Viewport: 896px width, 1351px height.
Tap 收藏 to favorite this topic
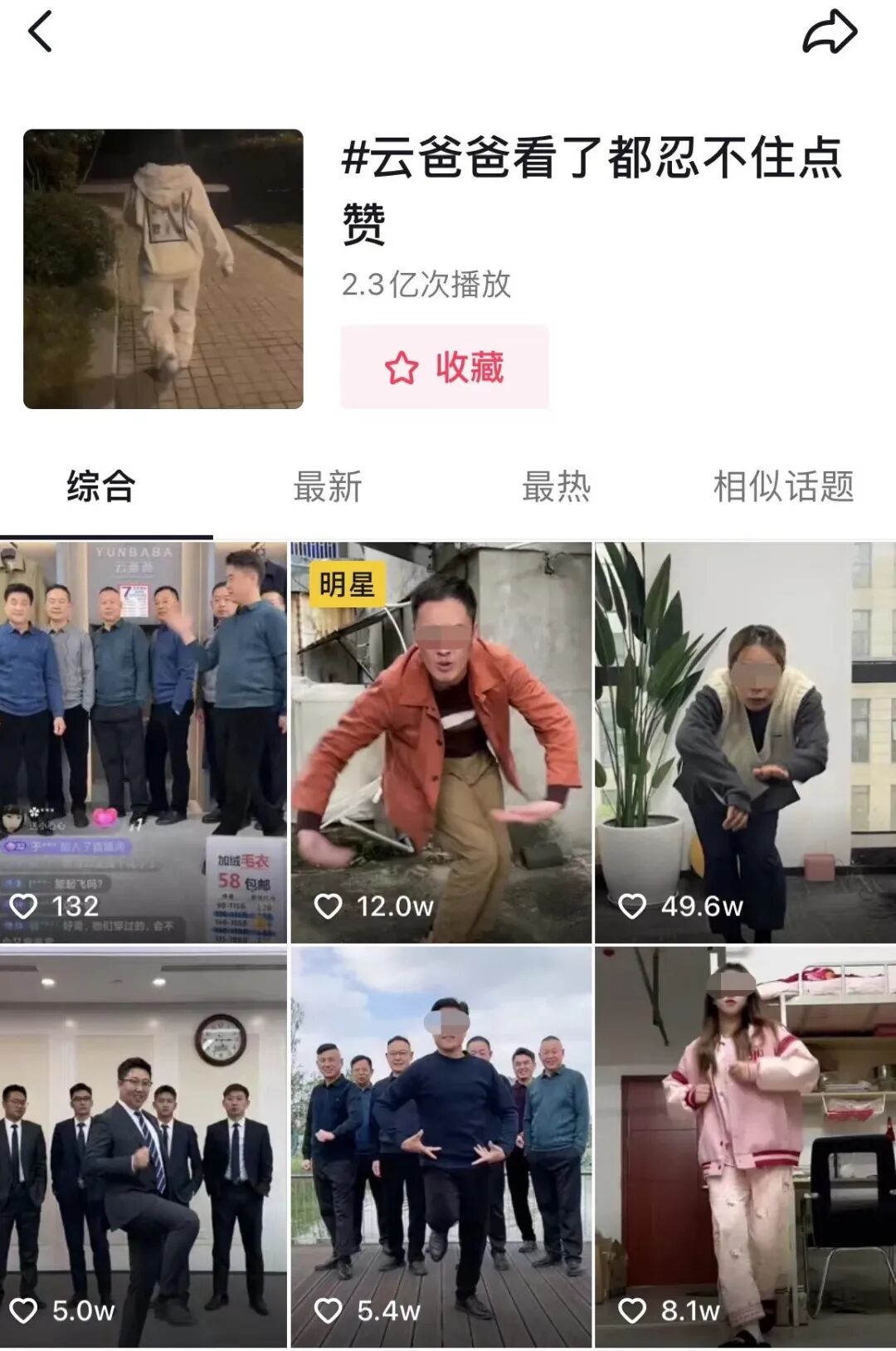coord(445,367)
